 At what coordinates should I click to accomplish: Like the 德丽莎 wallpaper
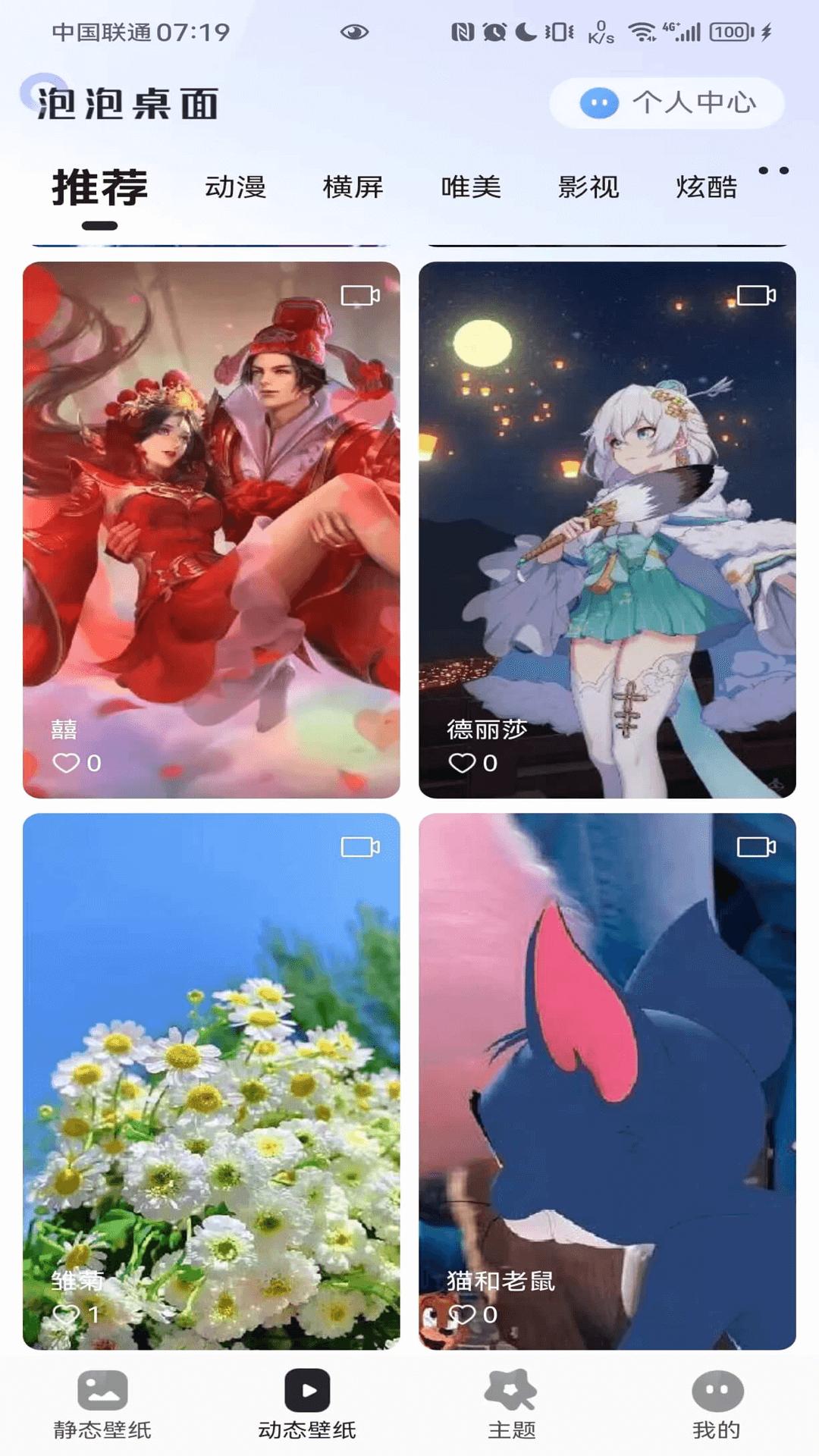pos(463,763)
